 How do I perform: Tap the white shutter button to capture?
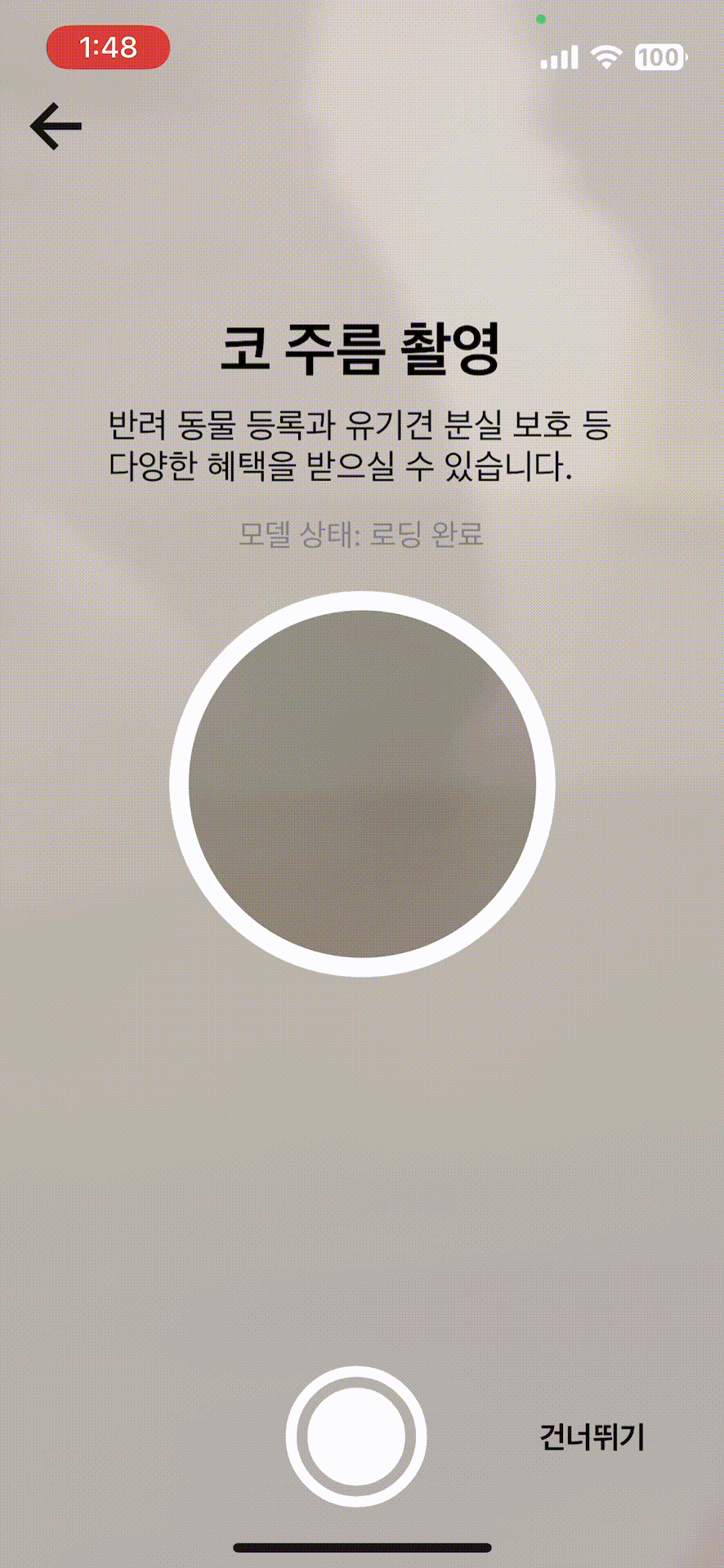click(356, 1436)
